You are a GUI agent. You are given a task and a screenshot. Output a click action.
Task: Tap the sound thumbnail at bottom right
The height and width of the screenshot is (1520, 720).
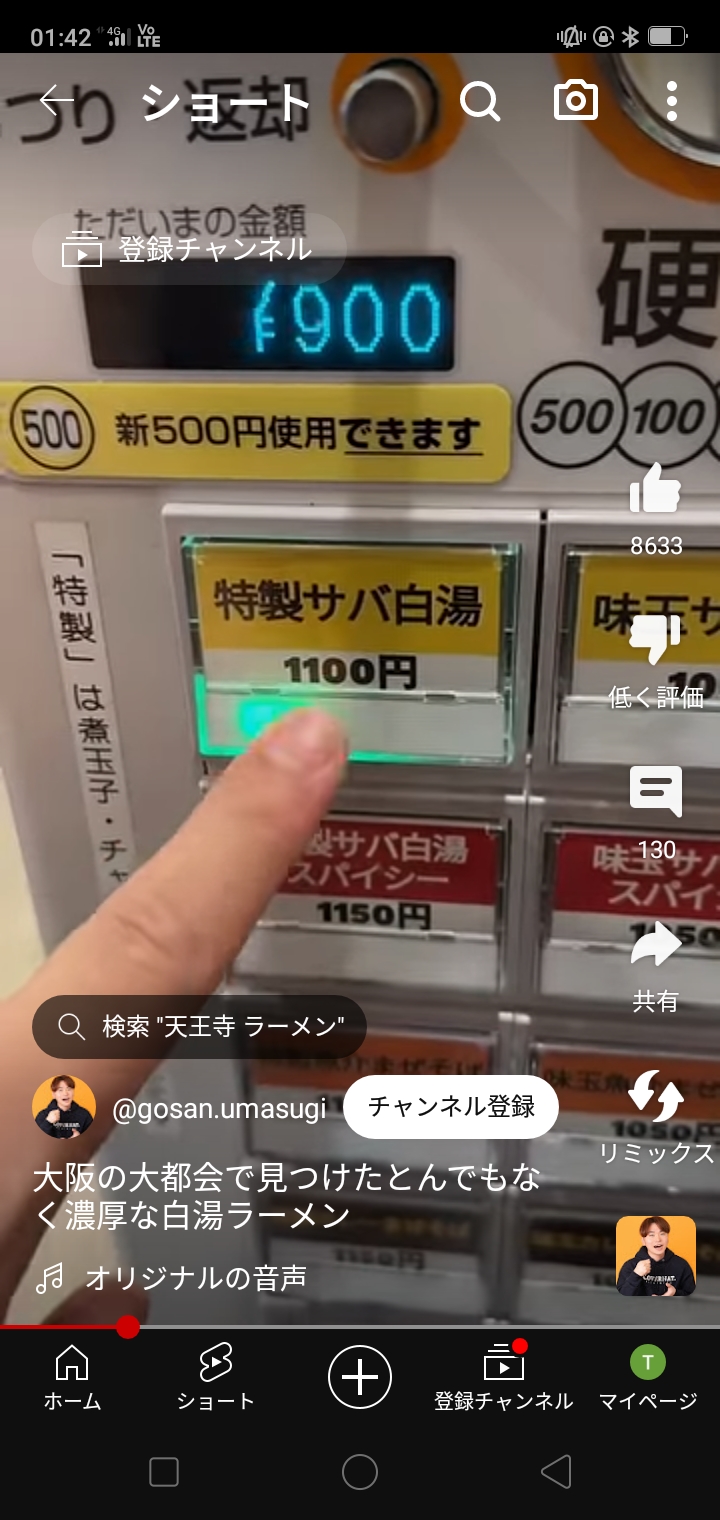click(656, 1256)
